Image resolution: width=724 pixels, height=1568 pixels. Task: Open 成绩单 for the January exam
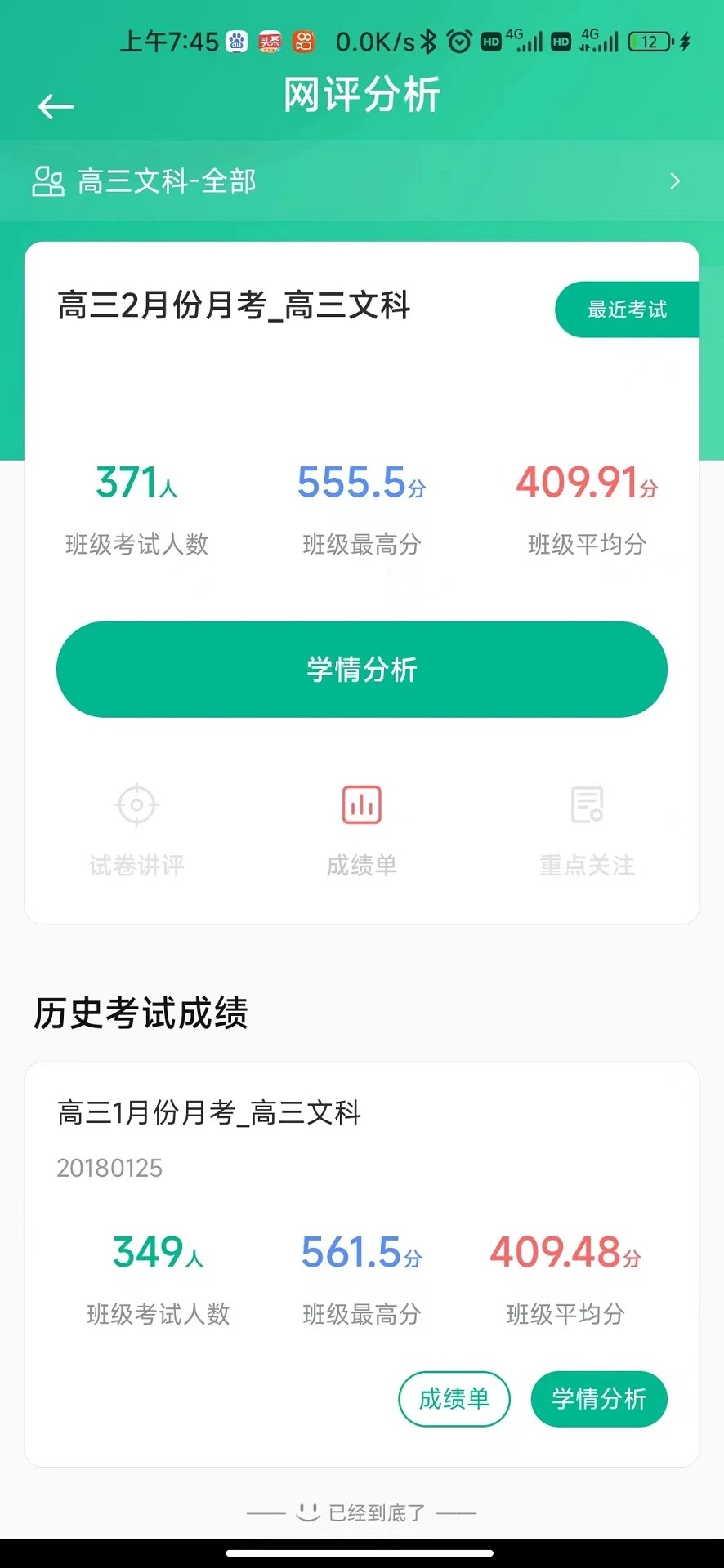454,1399
